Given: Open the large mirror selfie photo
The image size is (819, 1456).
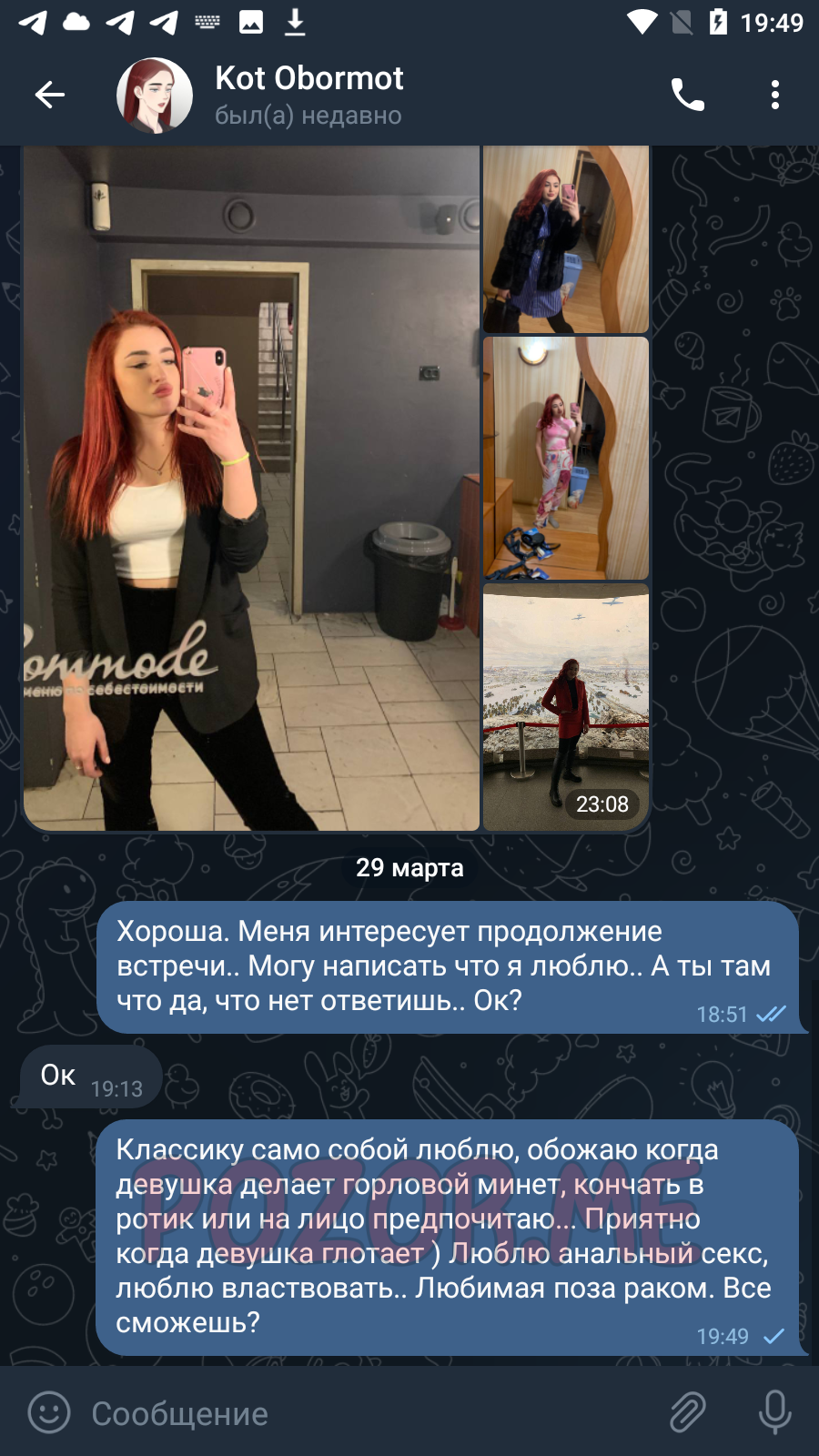Looking at the screenshot, I should 251,488.
